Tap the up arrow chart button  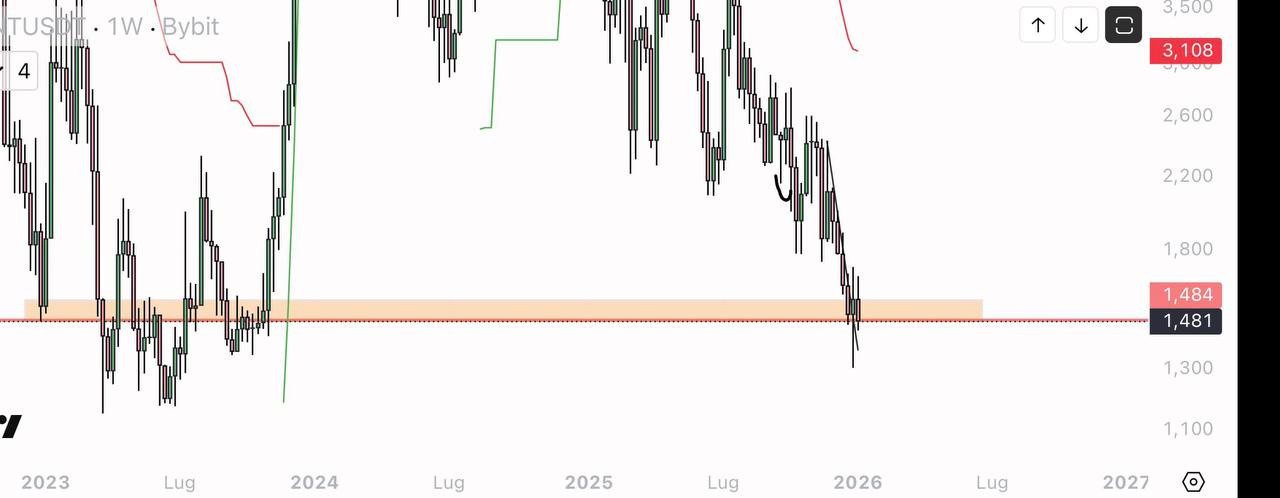[x=1038, y=25]
